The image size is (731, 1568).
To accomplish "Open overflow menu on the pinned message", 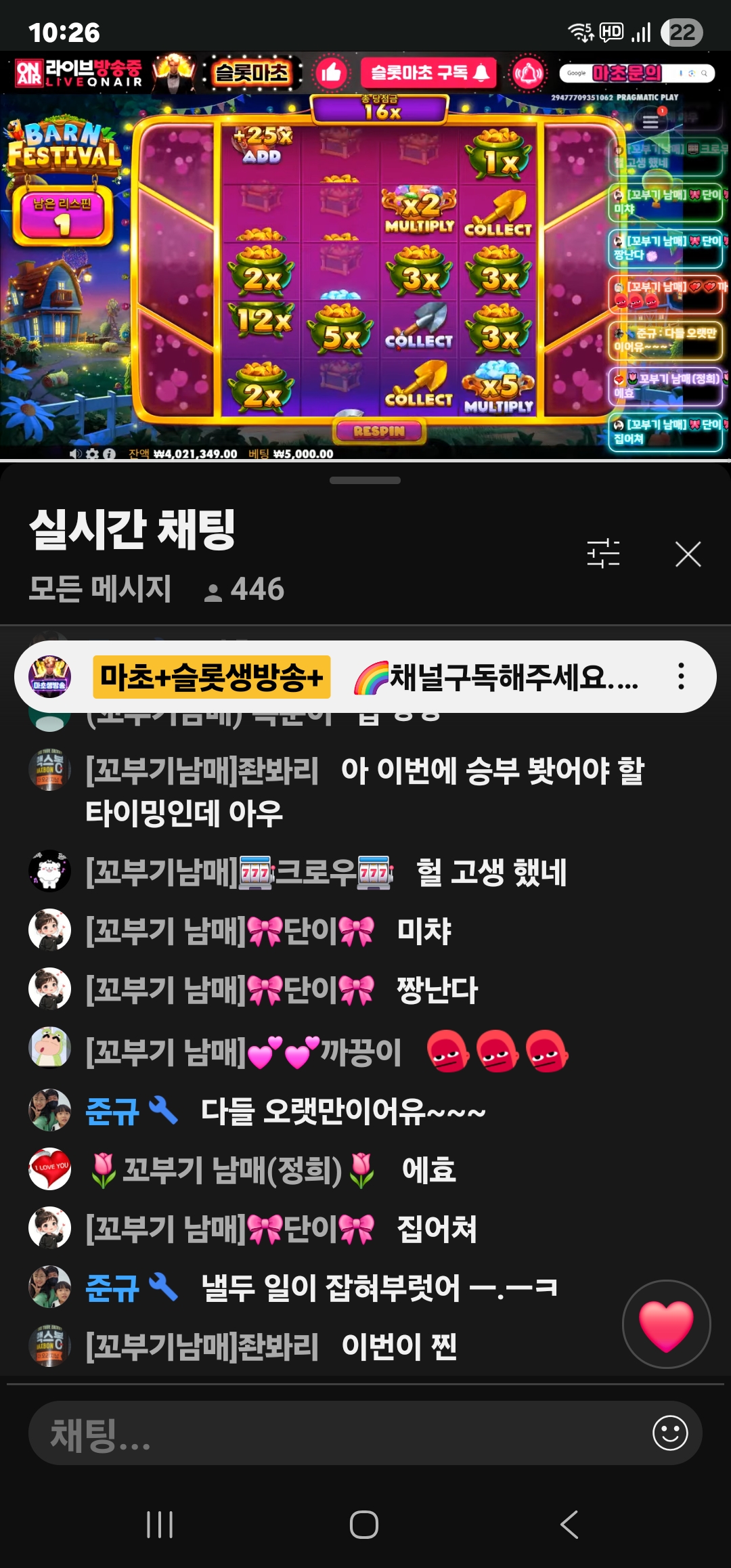I will pos(681,676).
